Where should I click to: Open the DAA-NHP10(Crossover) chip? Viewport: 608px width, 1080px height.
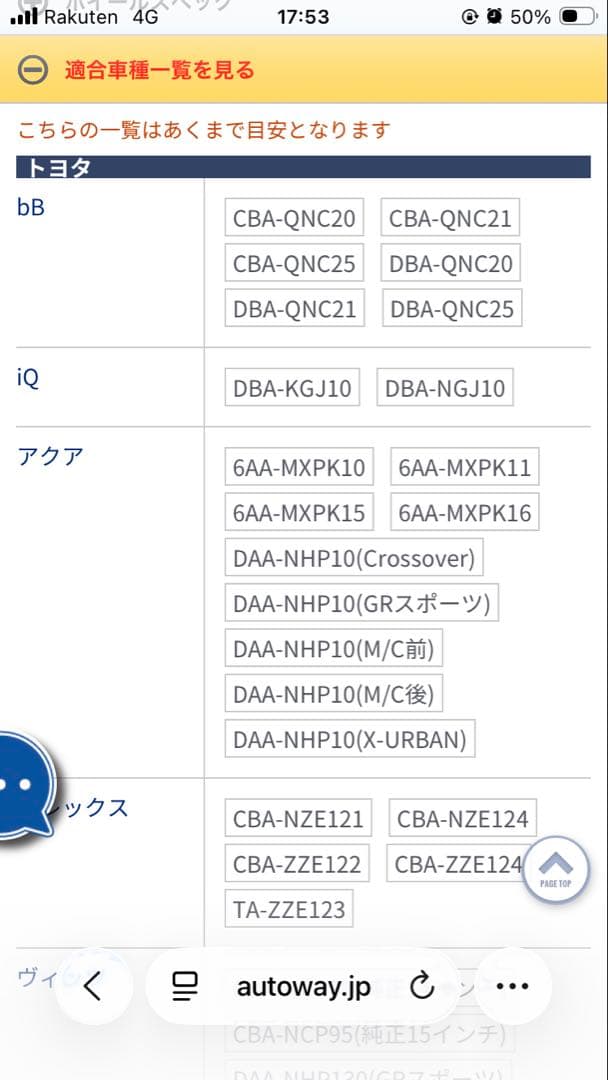click(354, 558)
